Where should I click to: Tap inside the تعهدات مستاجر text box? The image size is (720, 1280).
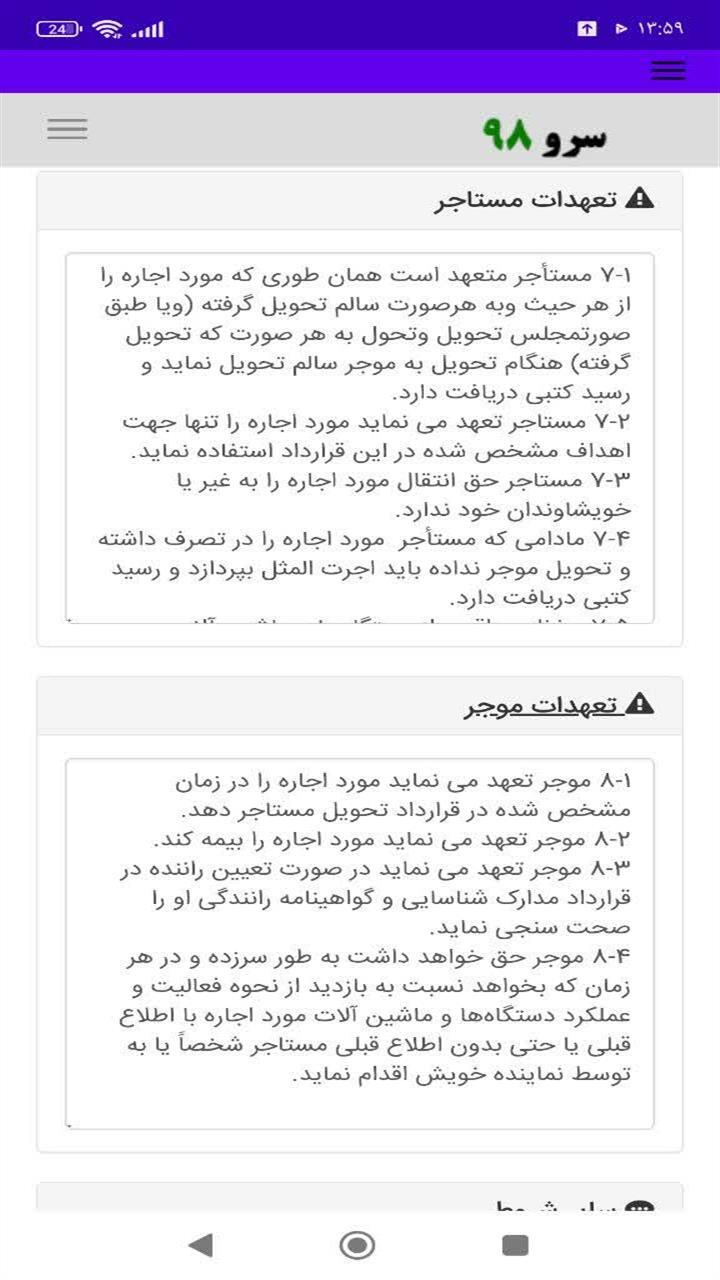pyautogui.click(x=360, y=438)
